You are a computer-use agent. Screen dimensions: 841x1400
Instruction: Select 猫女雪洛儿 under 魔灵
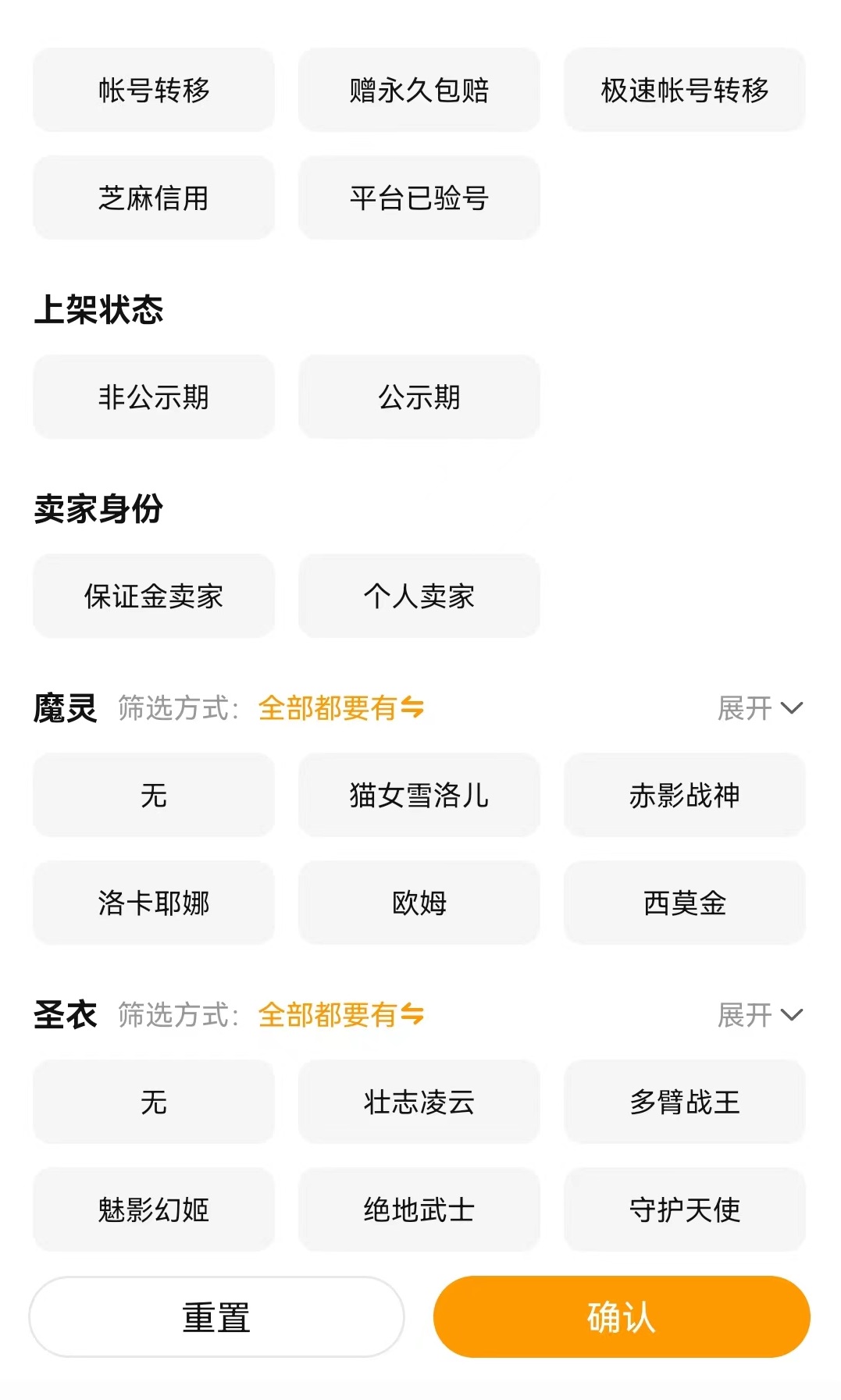point(419,795)
